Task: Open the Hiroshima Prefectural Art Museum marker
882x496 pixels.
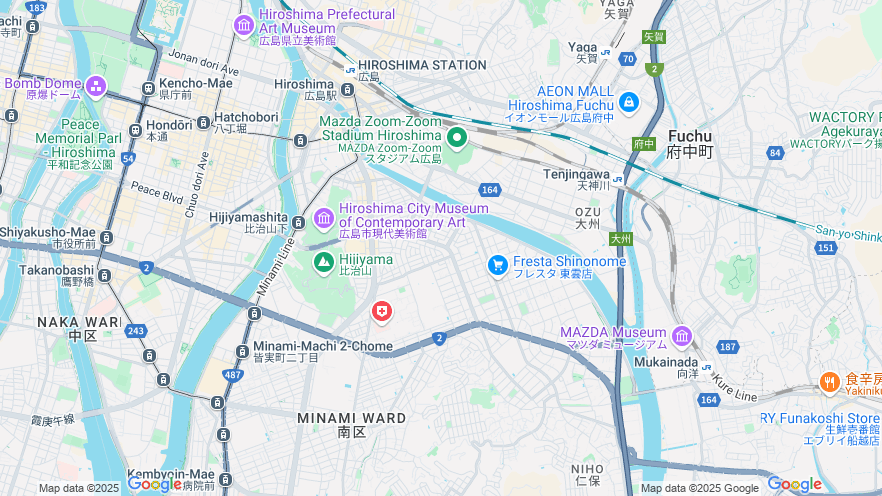Action: [244, 25]
